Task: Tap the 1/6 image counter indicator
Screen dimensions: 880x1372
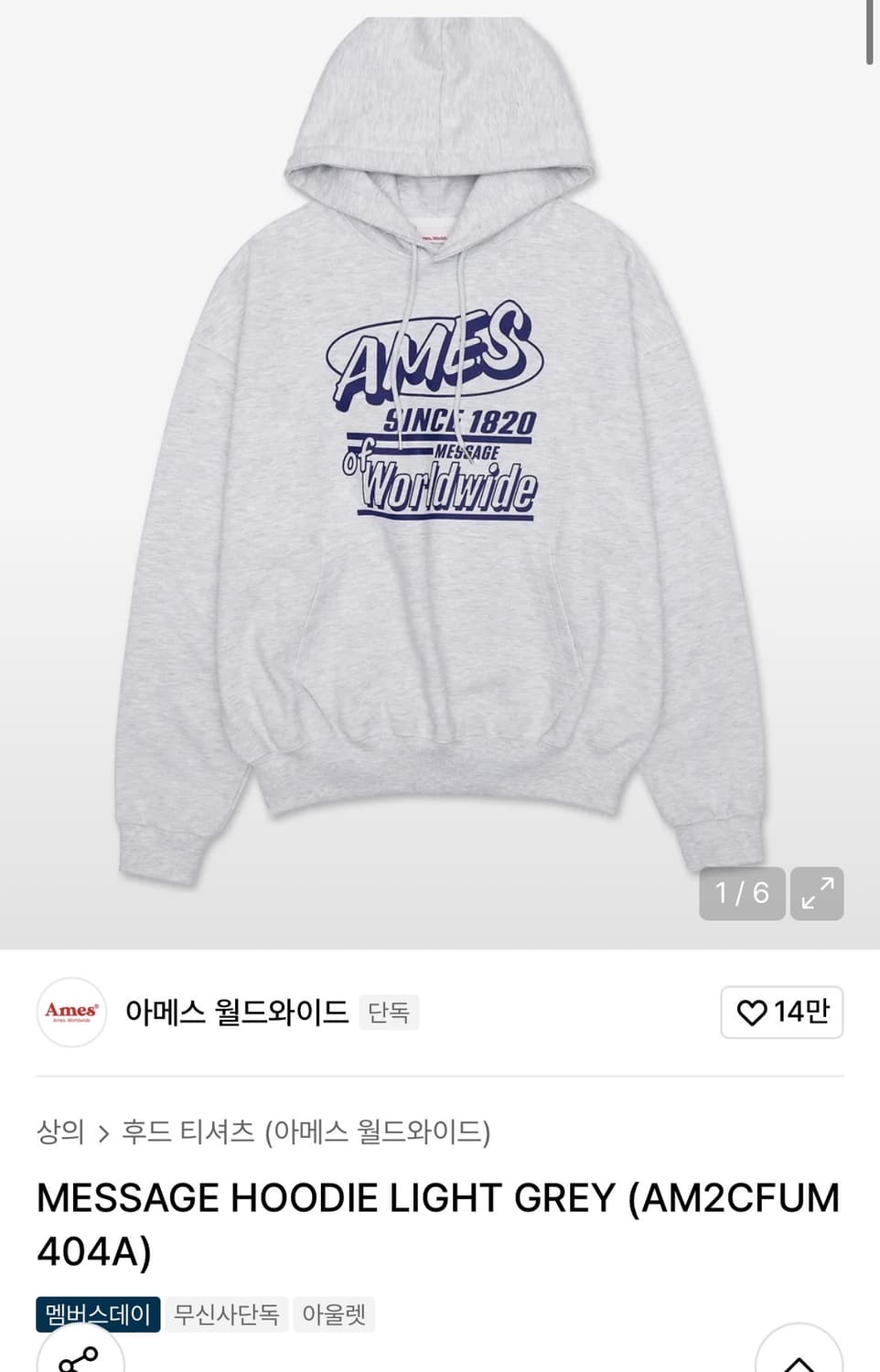Action: click(x=741, y=895)
